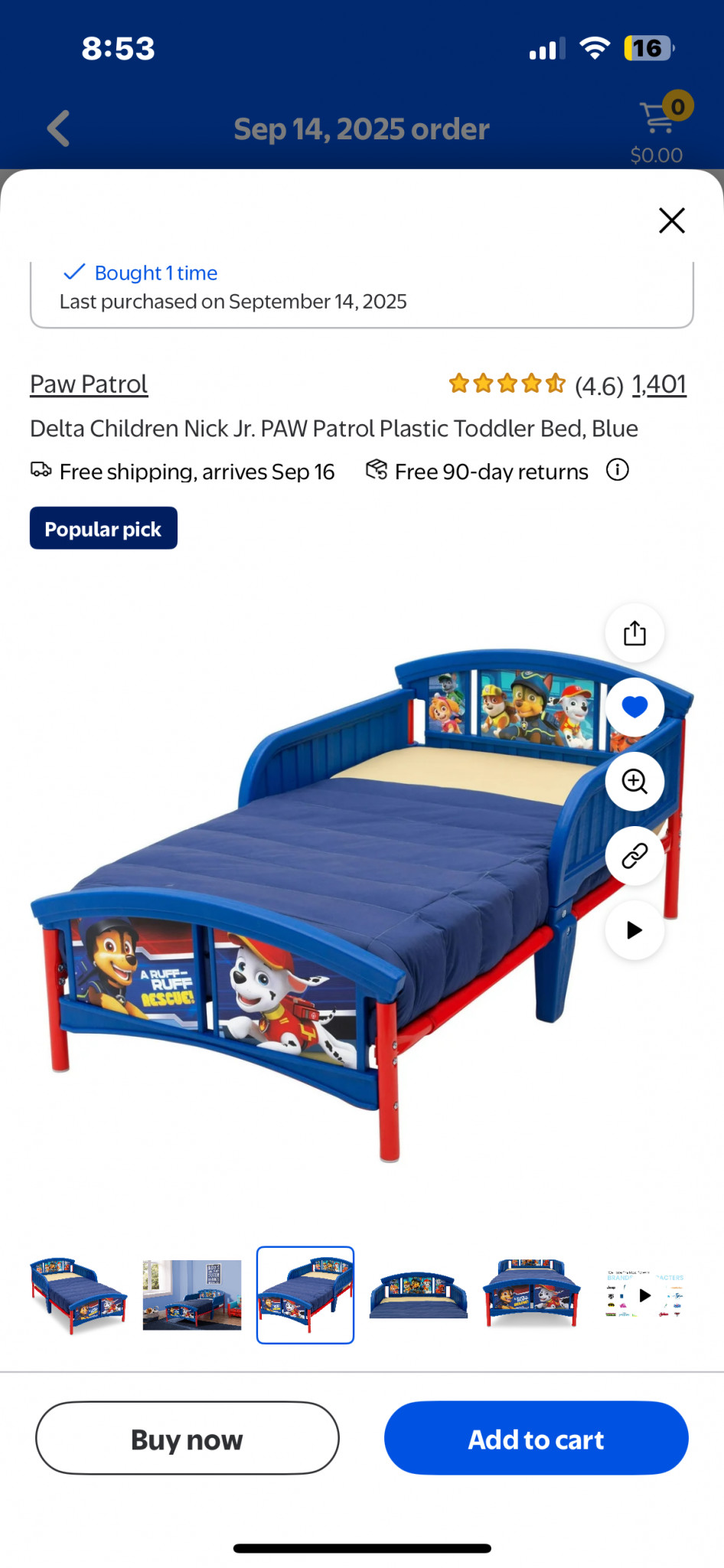724x1568 pixels.
Task: Share this toddler bed
Action: tap(634, 633)
